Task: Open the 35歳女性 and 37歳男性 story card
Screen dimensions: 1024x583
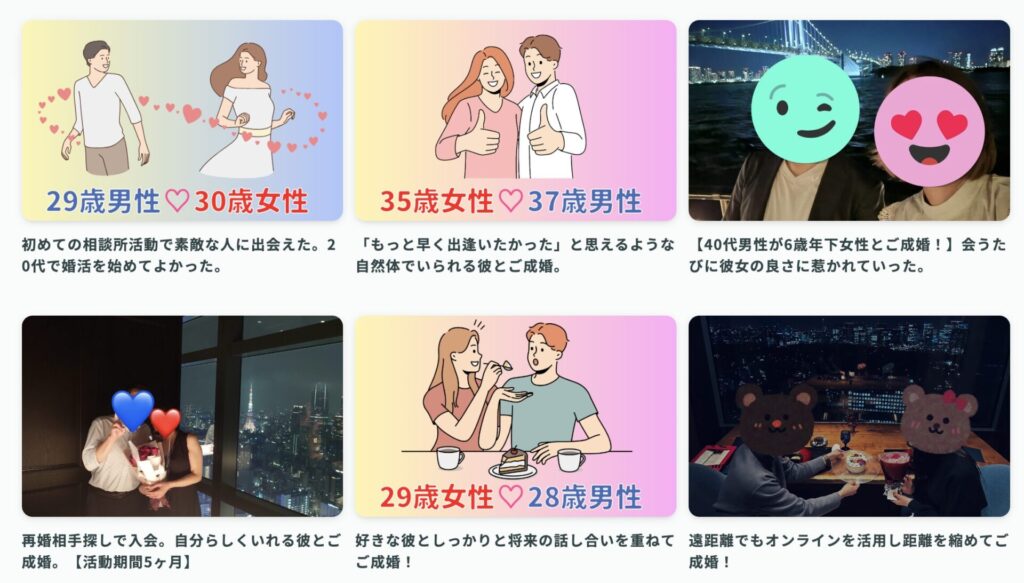Action: click(515, 120)
